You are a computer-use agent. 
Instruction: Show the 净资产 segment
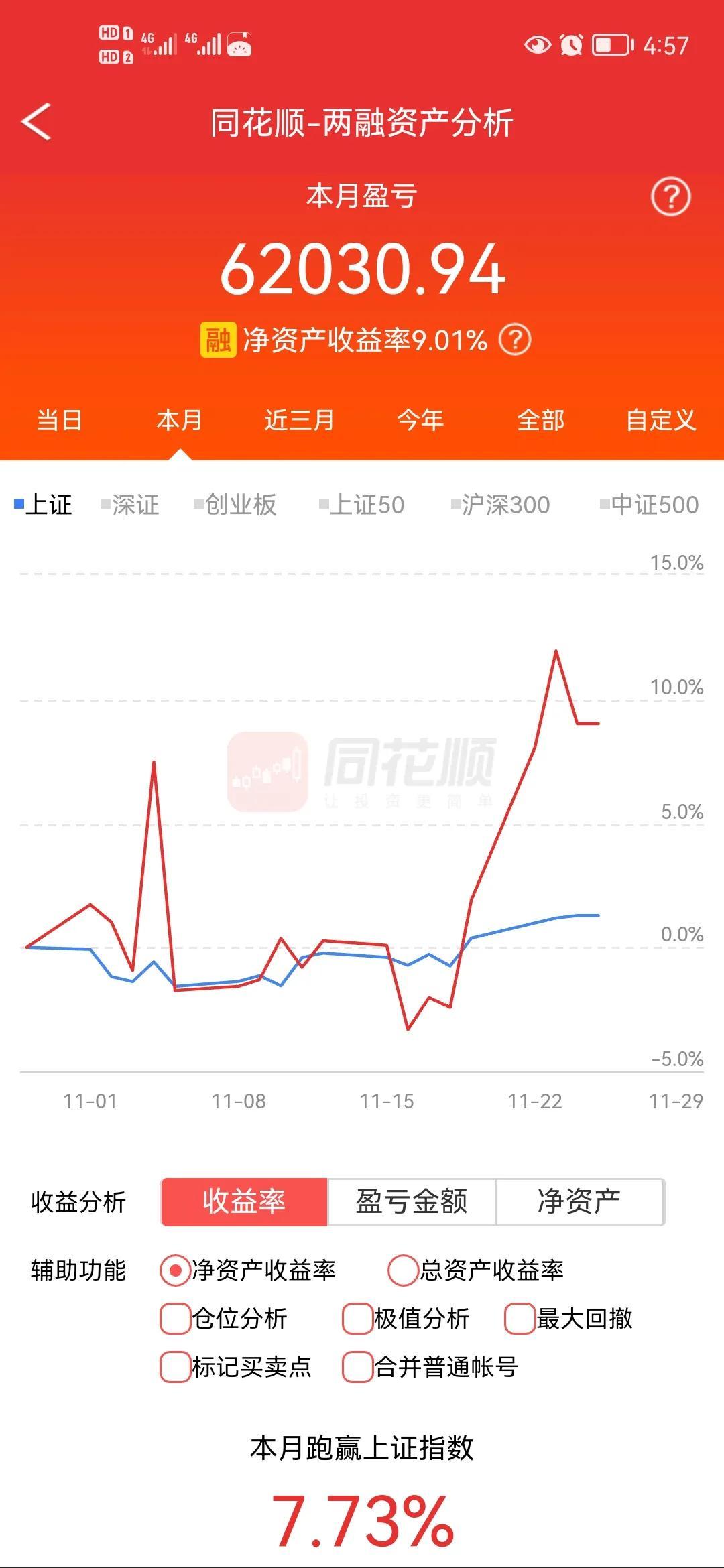[580, 1201]
